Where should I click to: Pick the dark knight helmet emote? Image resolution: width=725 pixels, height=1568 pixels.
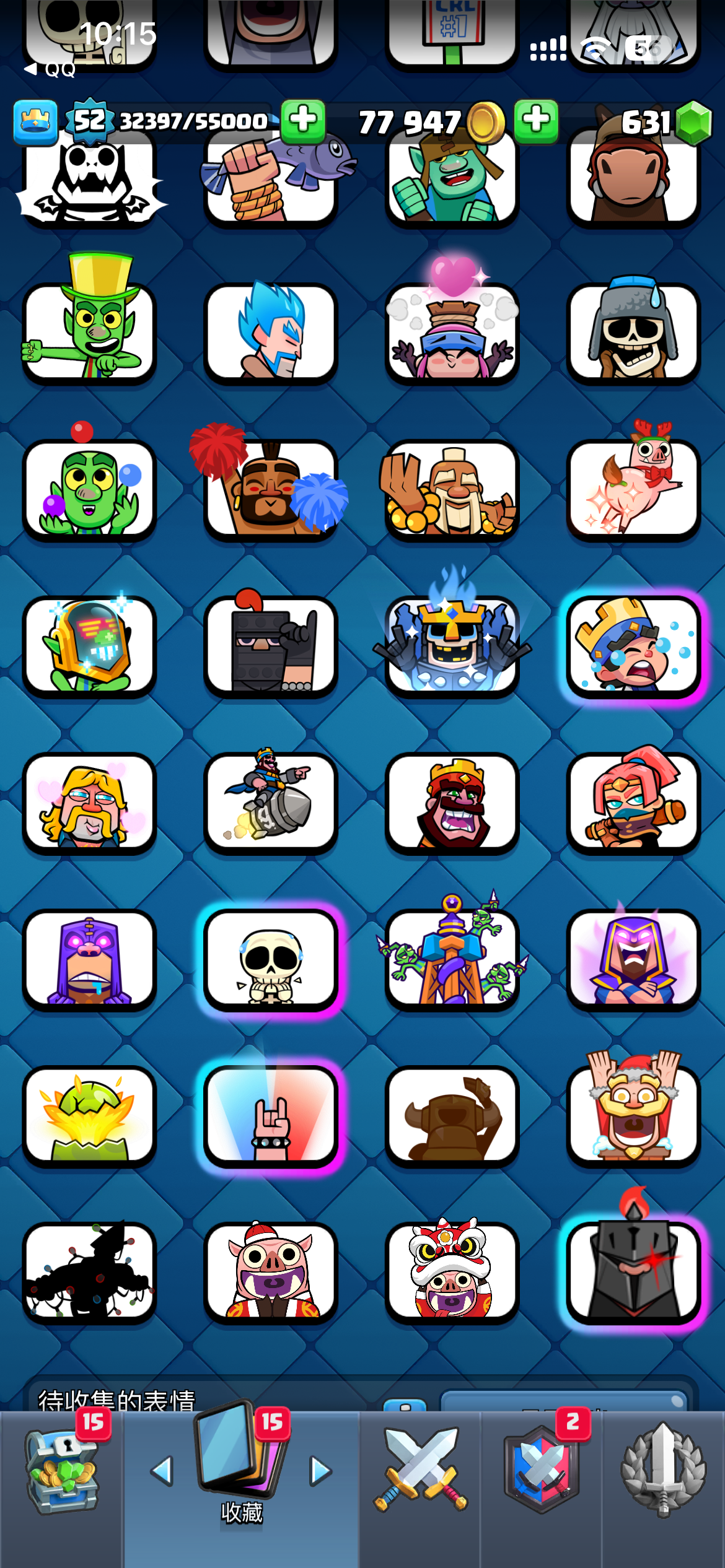633,1273
